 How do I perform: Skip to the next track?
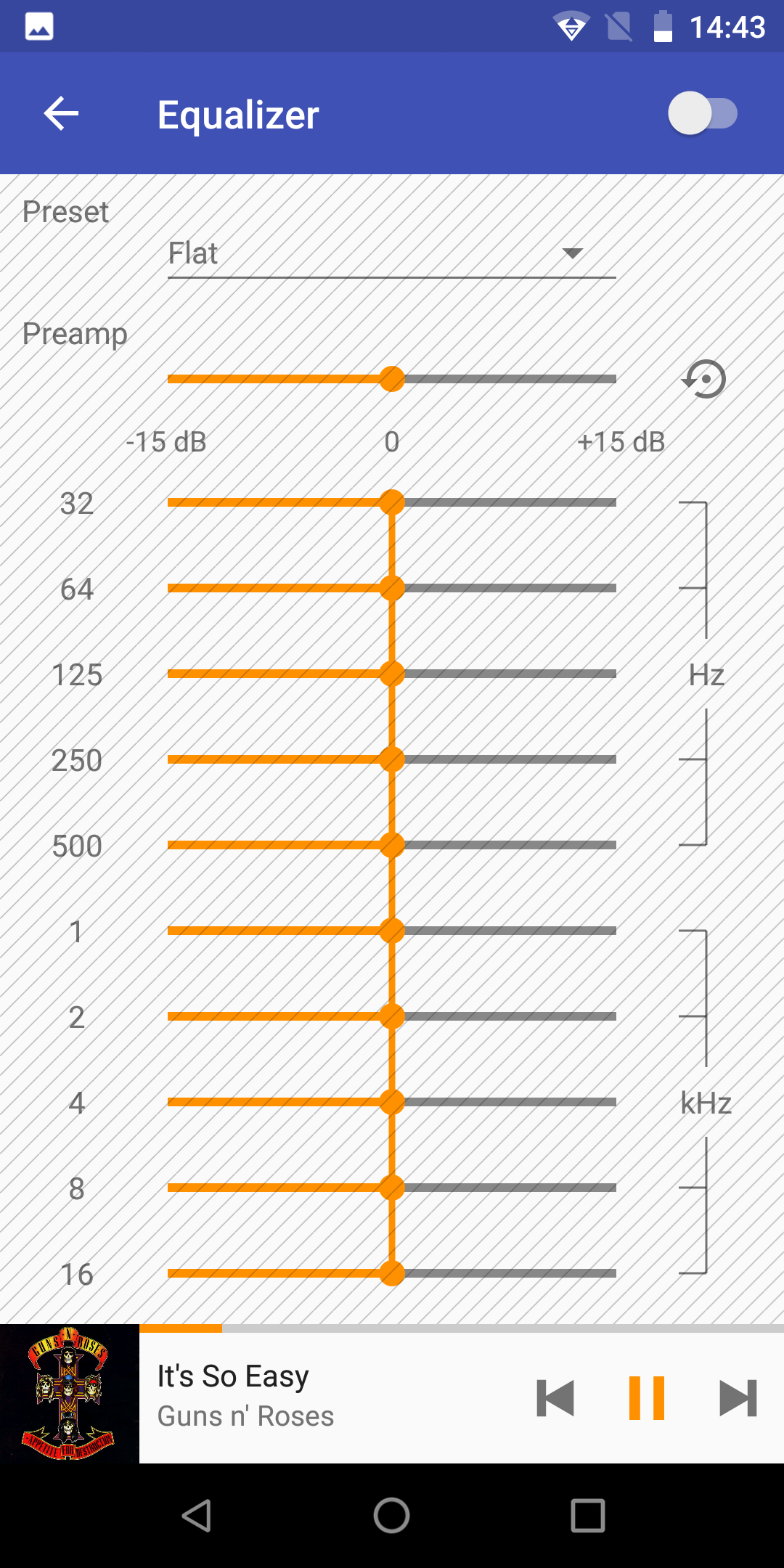(x=738, y=1398)
